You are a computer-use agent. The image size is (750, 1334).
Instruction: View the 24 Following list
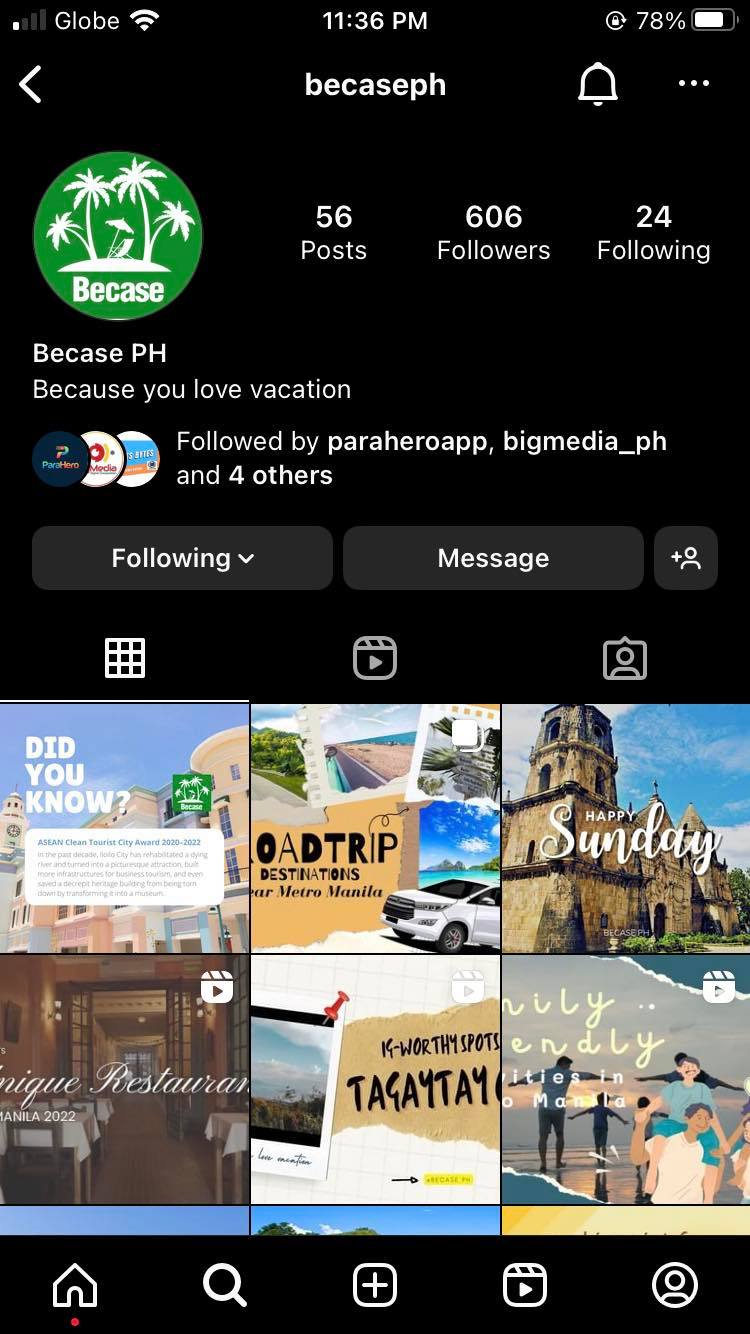pyautogui.click(x=653, y=232)
